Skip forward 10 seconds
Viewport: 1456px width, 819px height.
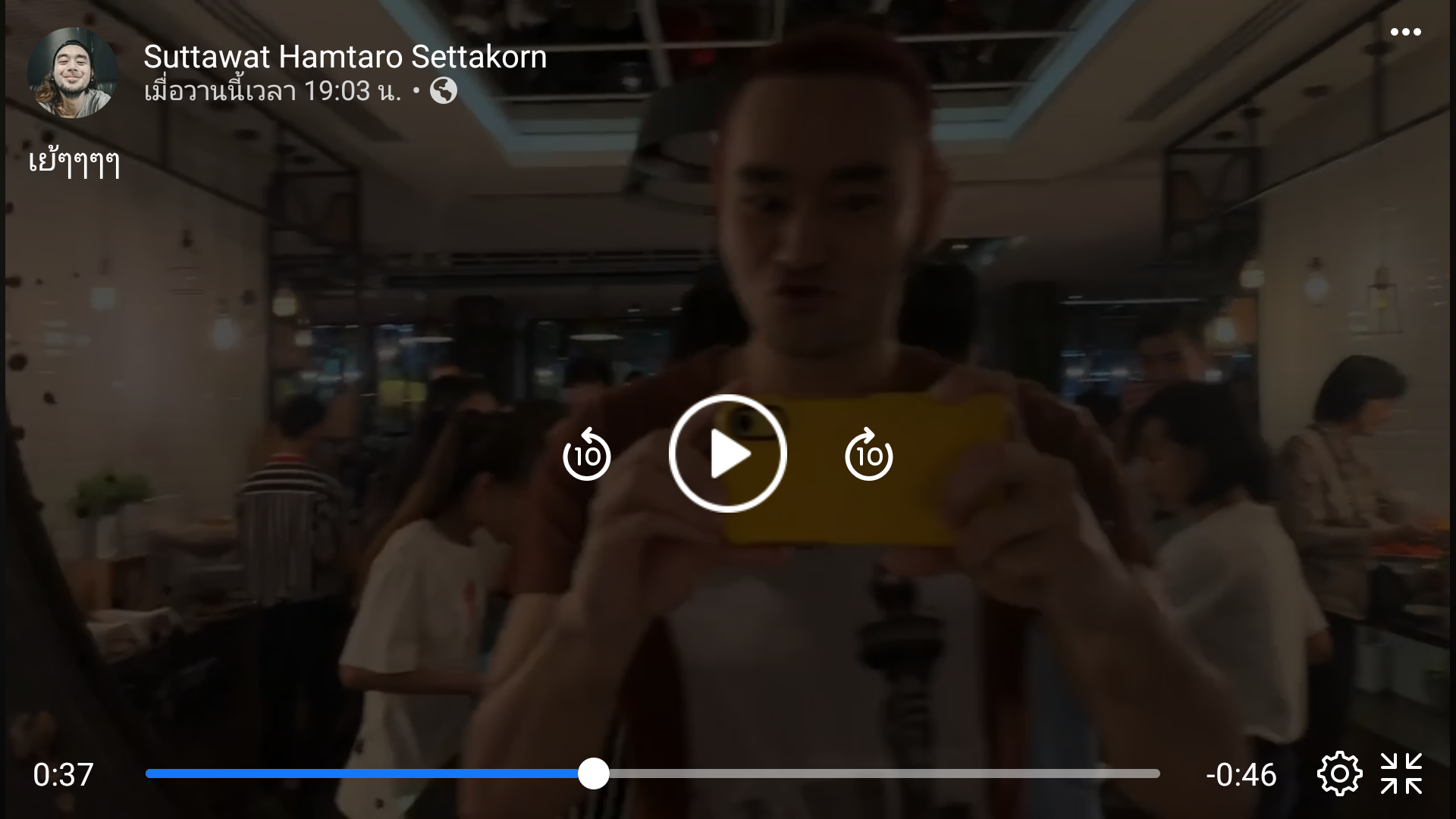point(868,455)
